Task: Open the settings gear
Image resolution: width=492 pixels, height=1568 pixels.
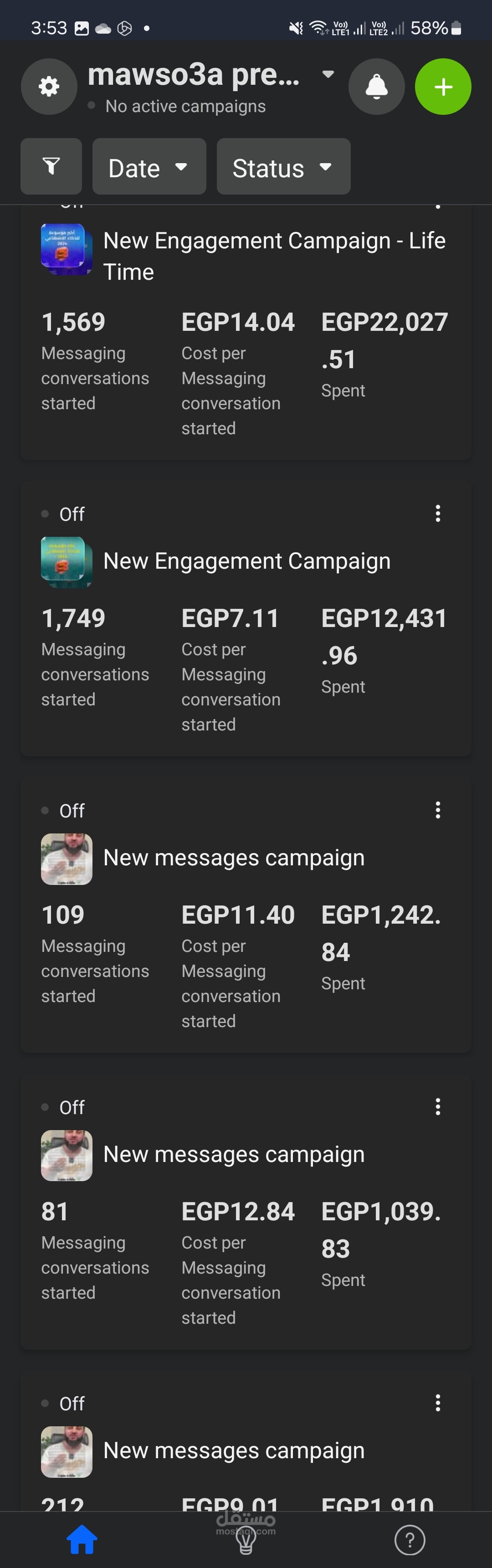Action: pos(49,87)
